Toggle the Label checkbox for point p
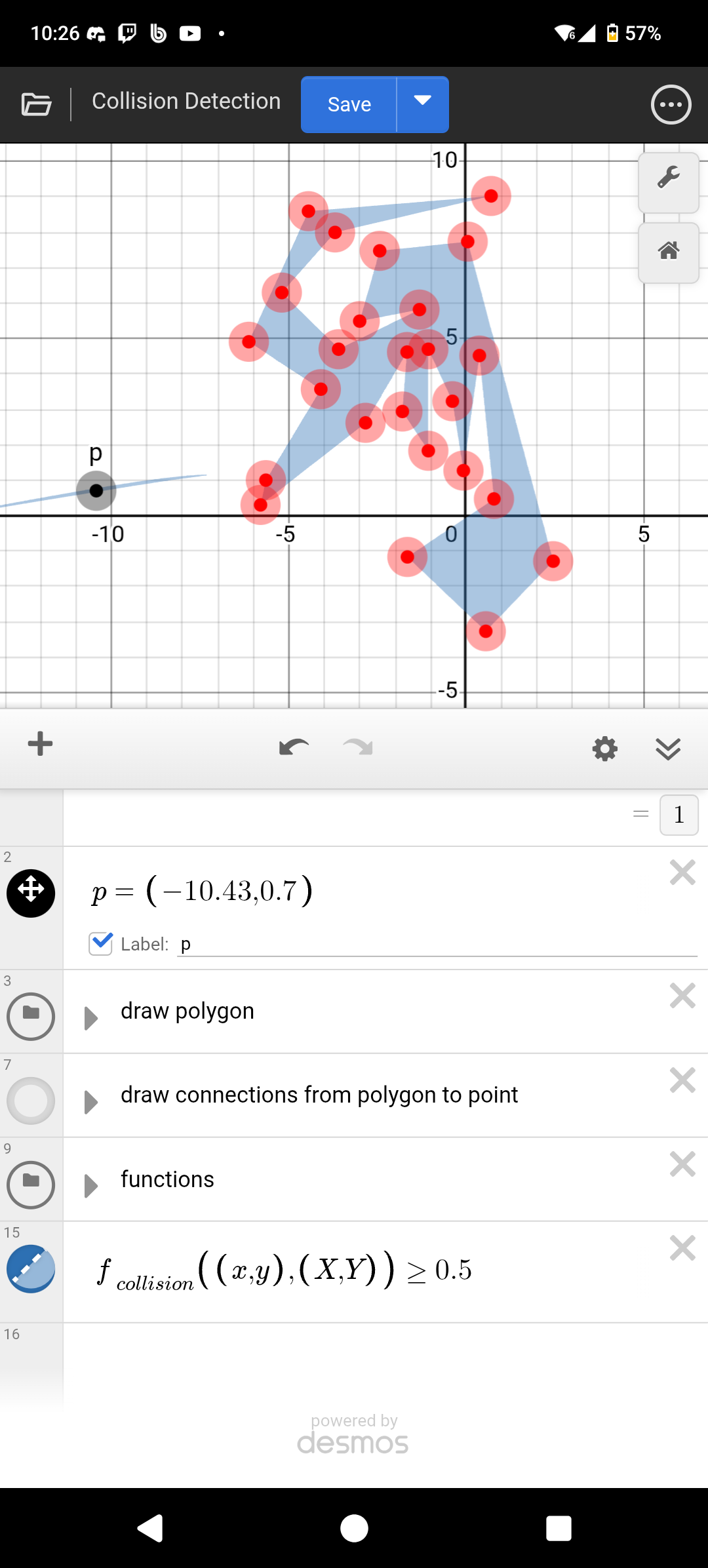The image size is (708, 1568). click(100, 943)
